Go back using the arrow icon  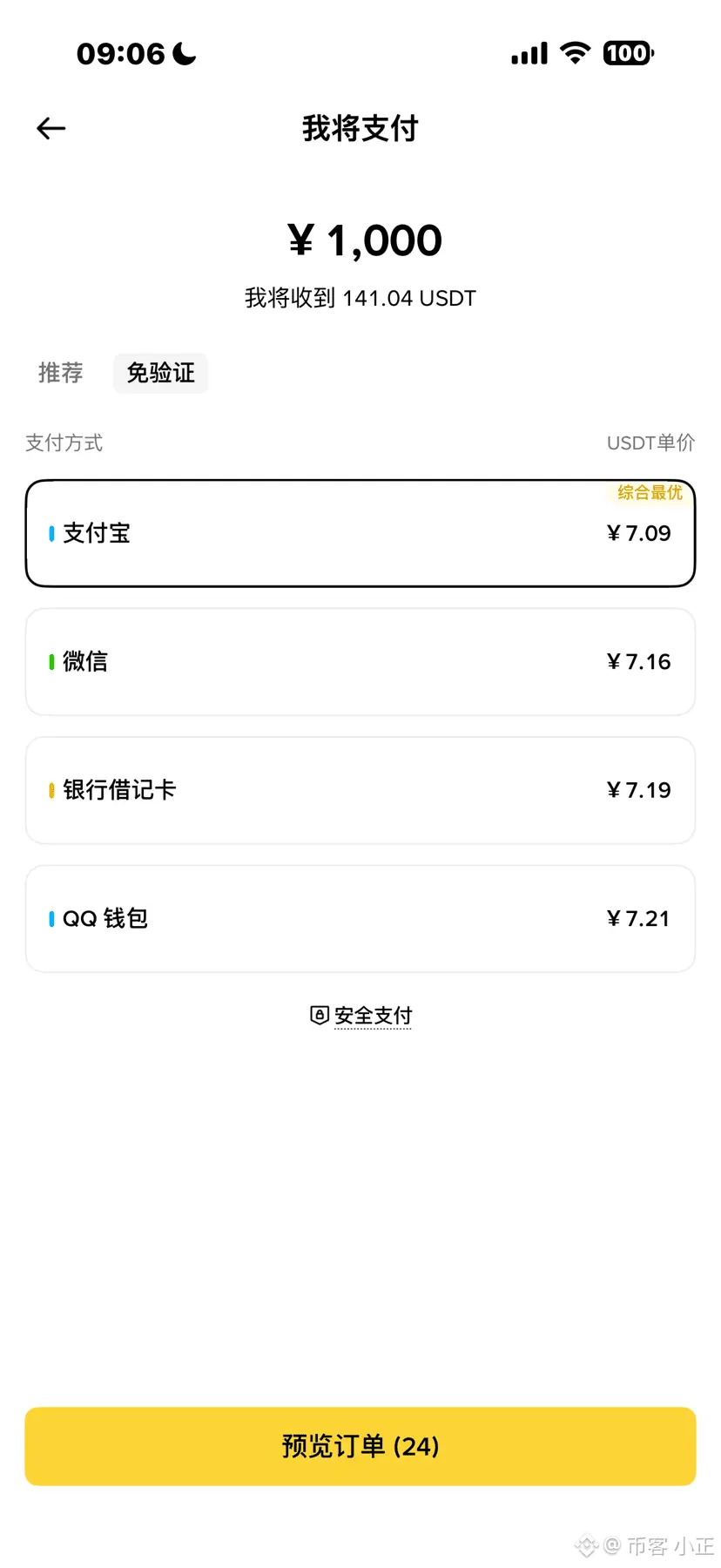click(x=51, y=129)
